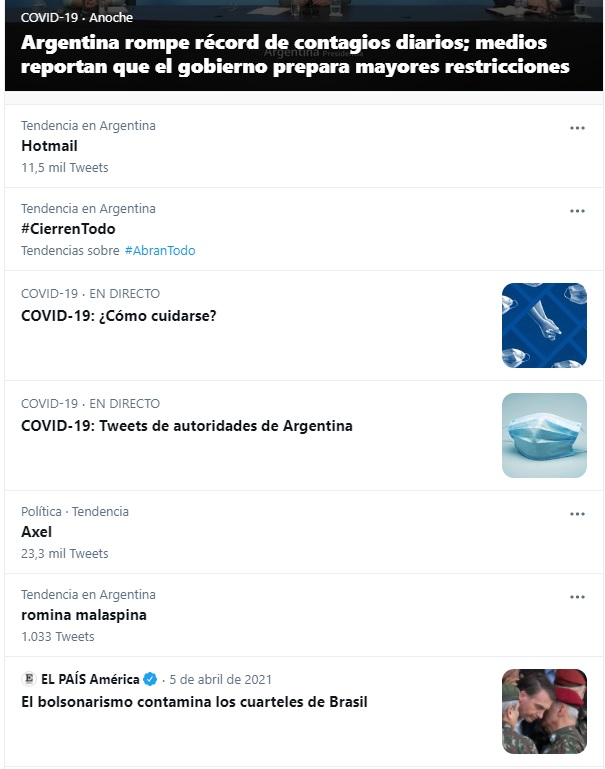Open the Axel politics trend

36,532
